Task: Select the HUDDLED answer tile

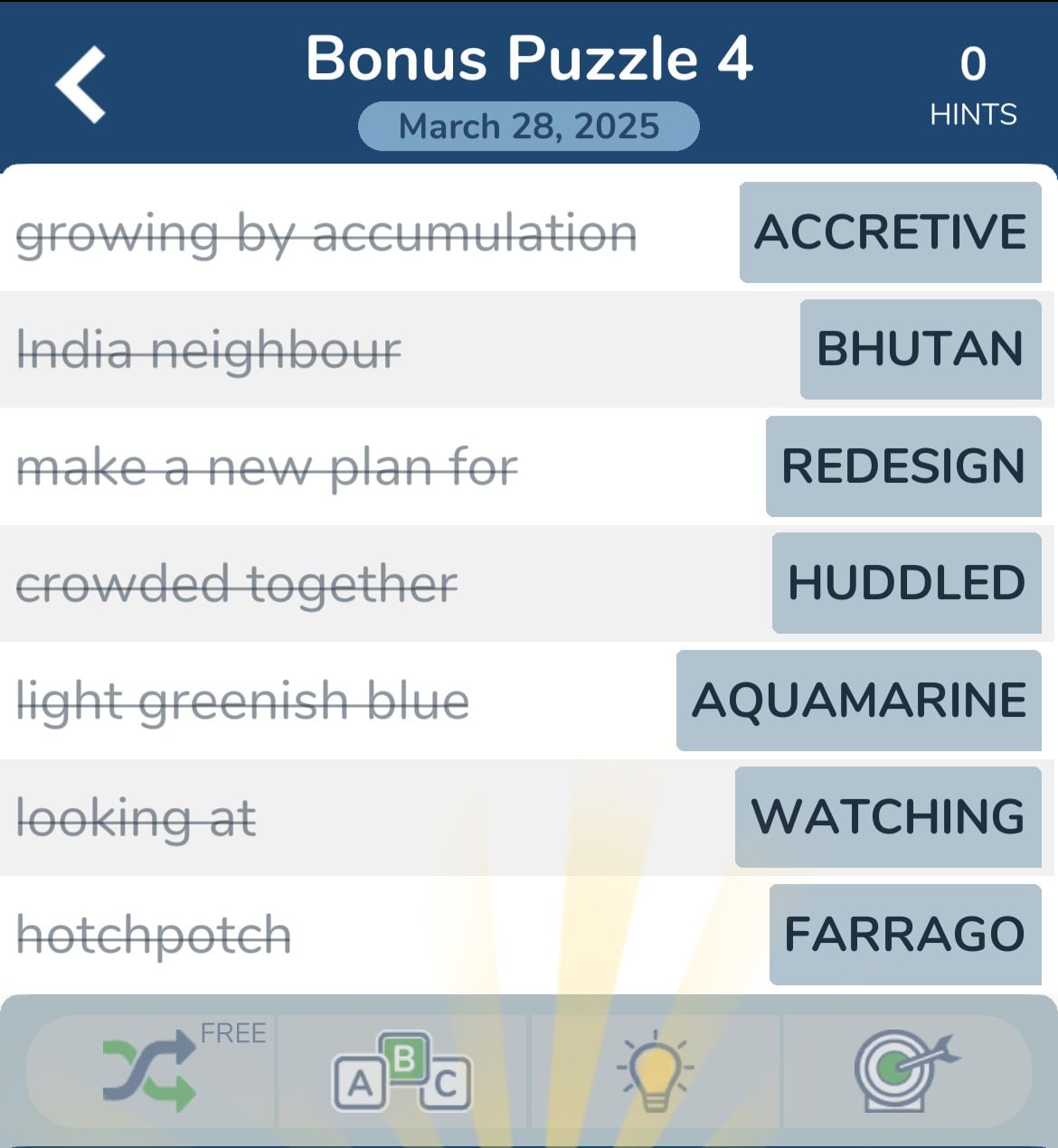Action: (907, 583)
